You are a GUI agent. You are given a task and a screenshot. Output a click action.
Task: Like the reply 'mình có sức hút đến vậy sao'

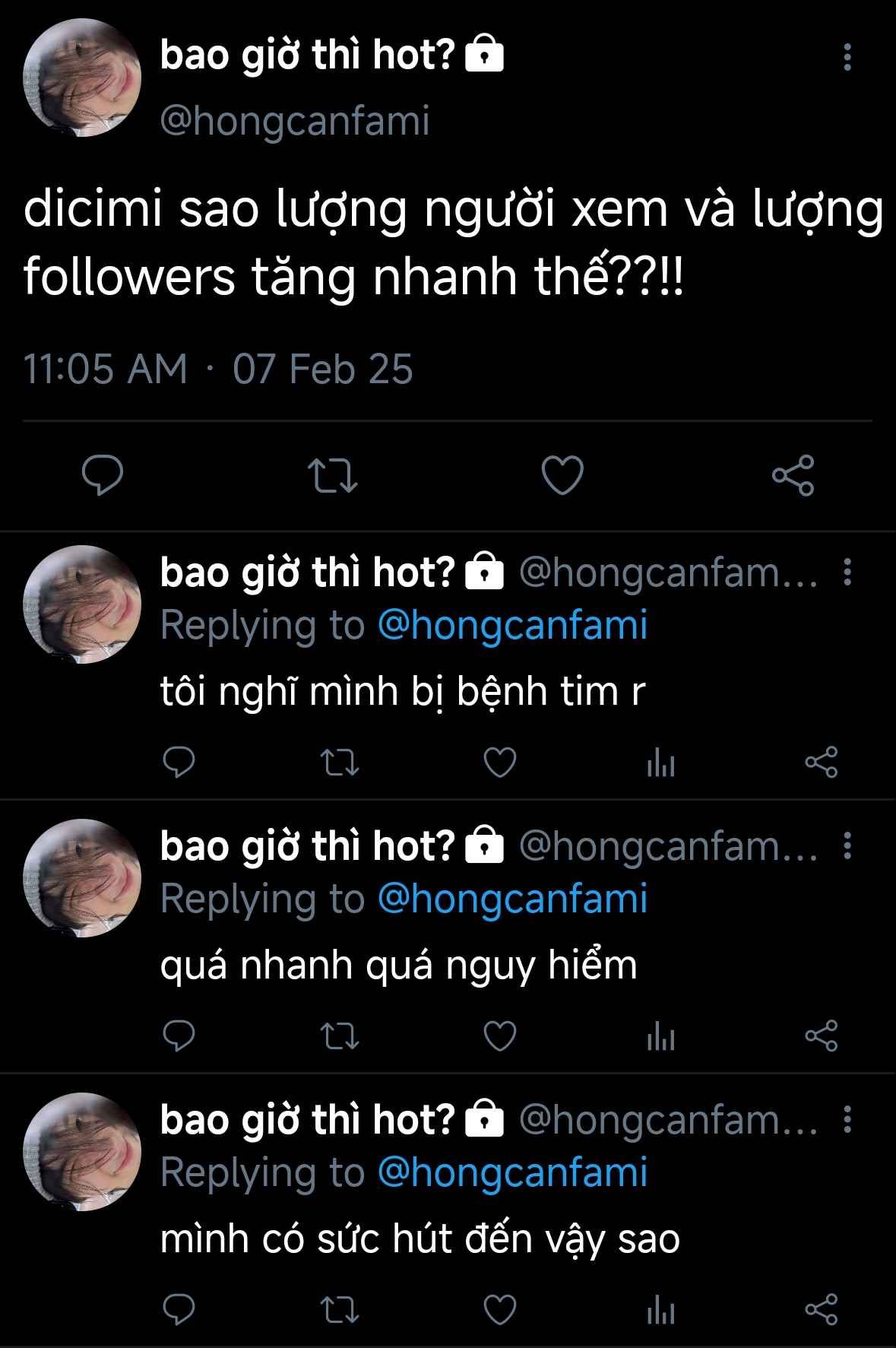(500, 1310)
